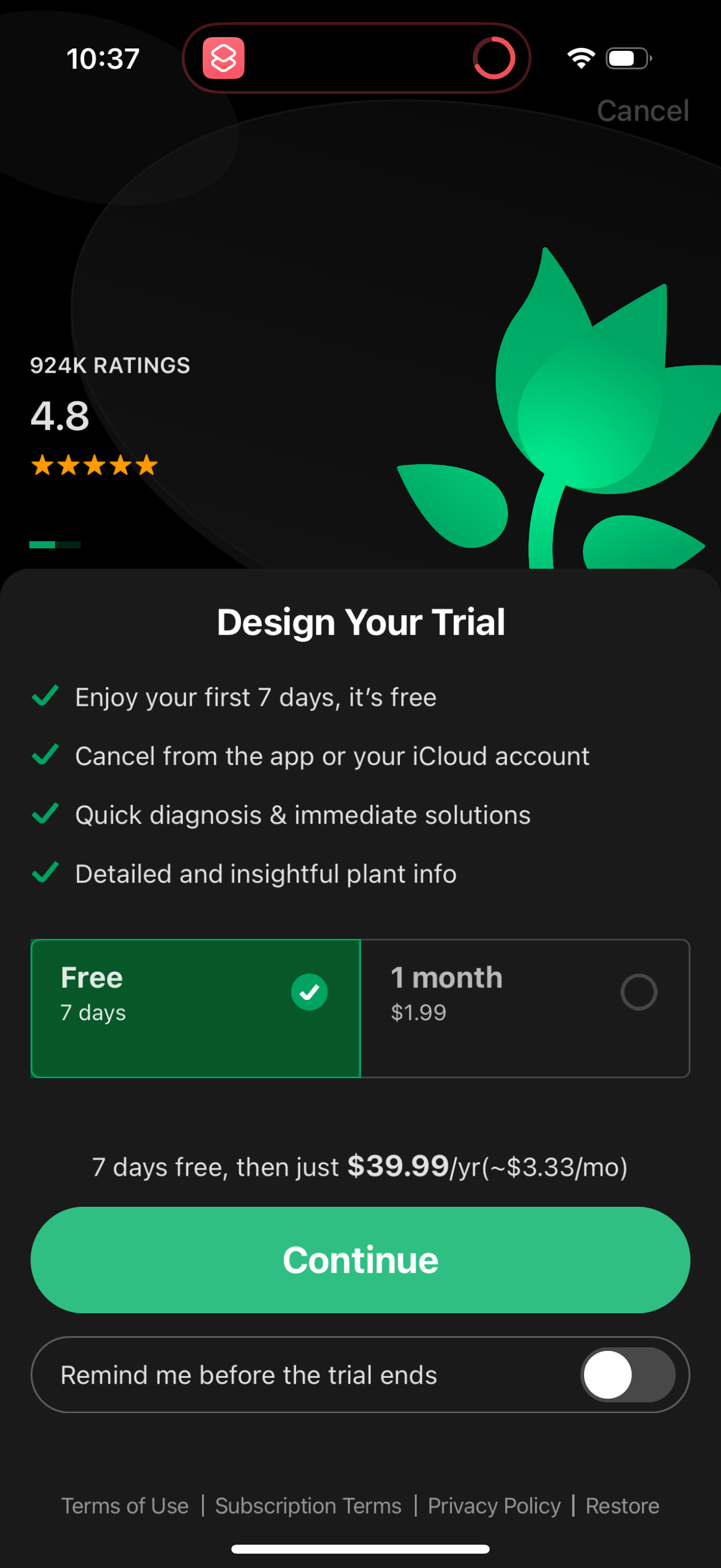Open Terms of Use
721x1568 pixels.
tap(125, 1505)
